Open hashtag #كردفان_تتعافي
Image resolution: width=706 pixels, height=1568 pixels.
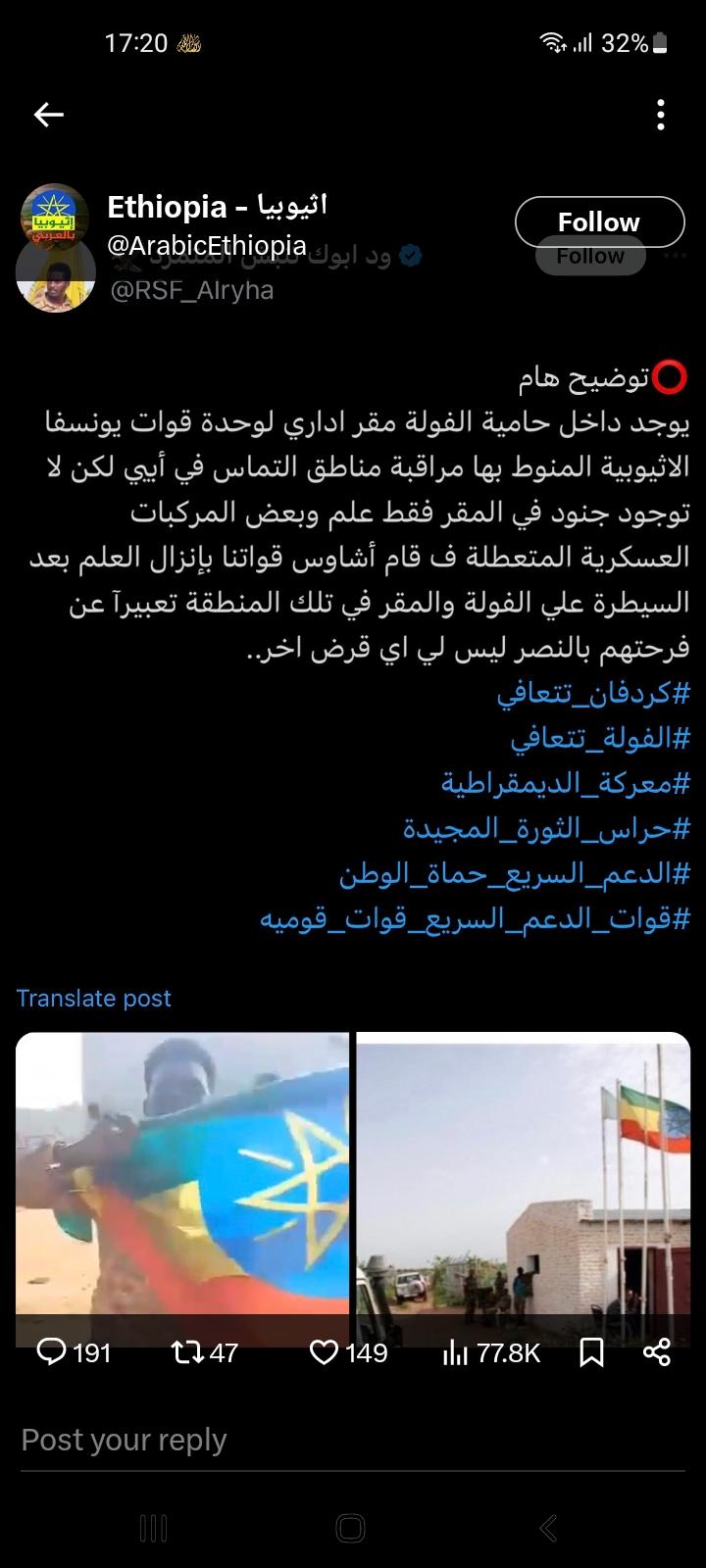click(593, 693)
